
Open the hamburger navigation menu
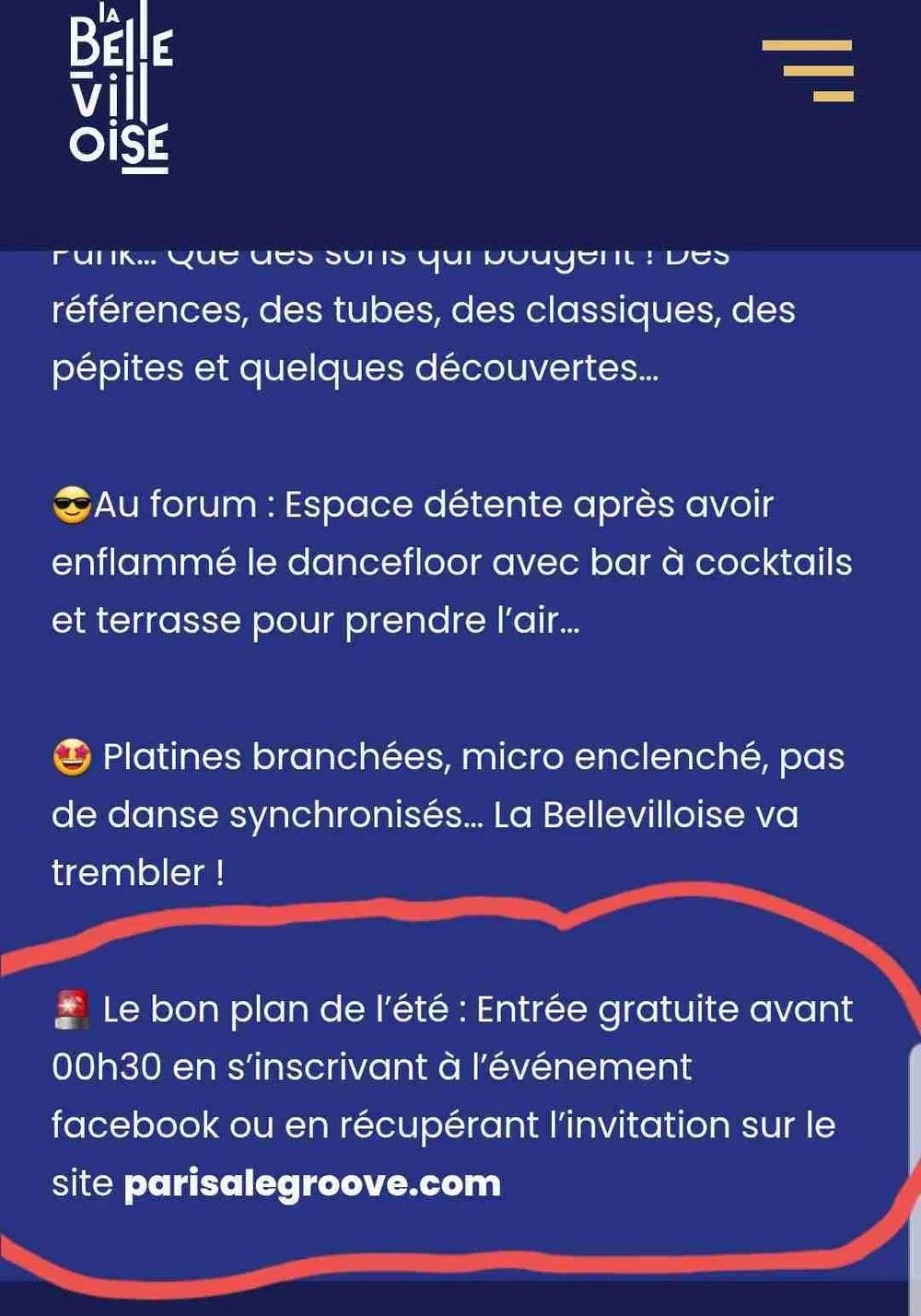[809, 69]
